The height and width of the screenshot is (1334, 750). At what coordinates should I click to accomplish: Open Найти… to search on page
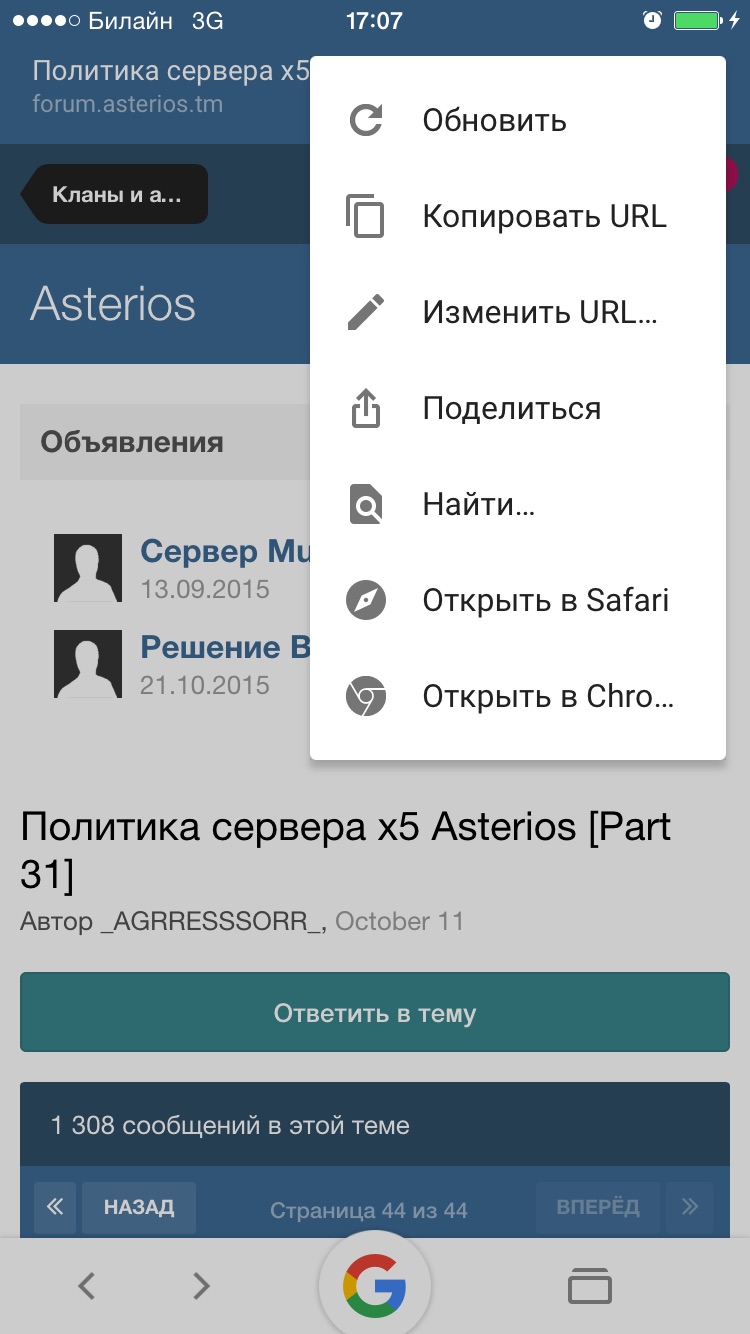517,505
